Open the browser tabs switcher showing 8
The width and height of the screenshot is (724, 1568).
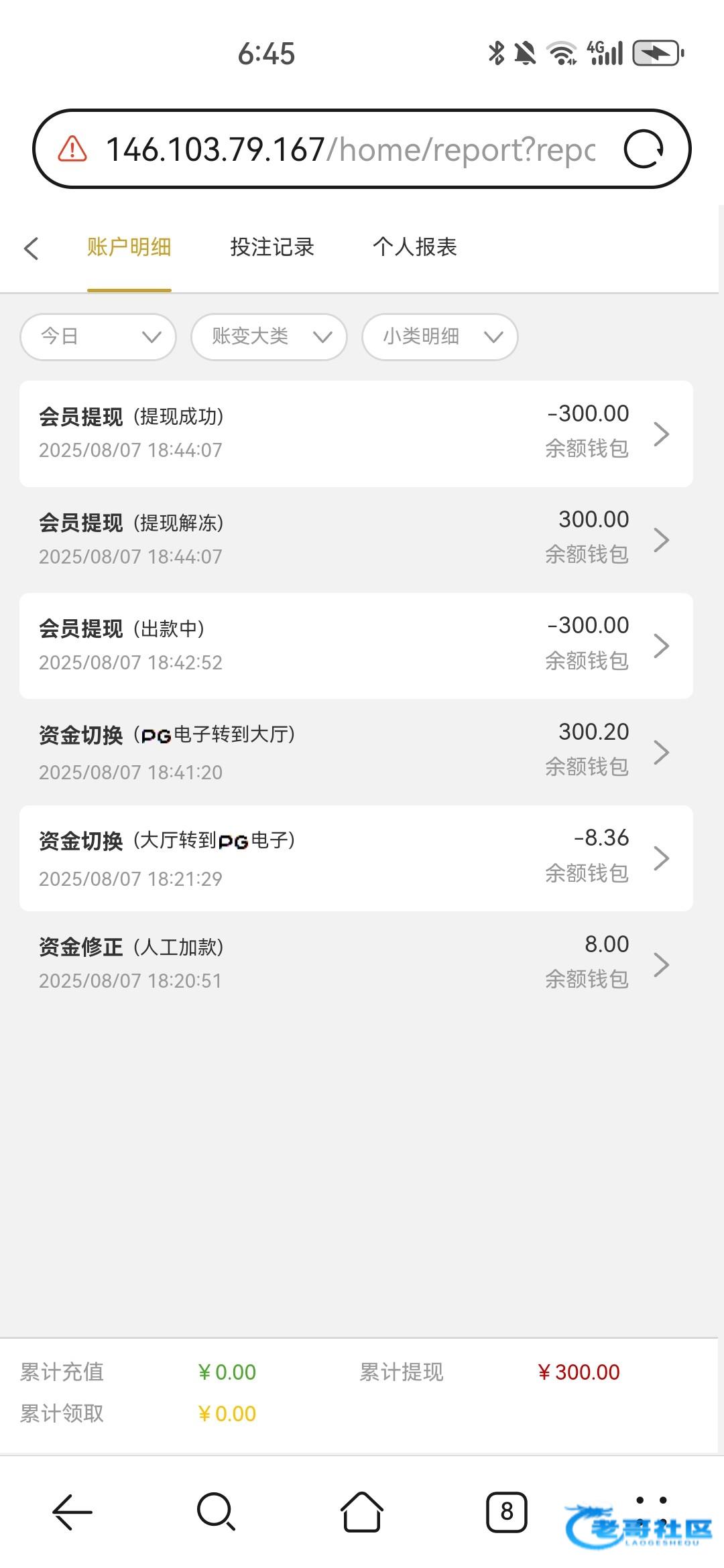[x=506, y=1512]
